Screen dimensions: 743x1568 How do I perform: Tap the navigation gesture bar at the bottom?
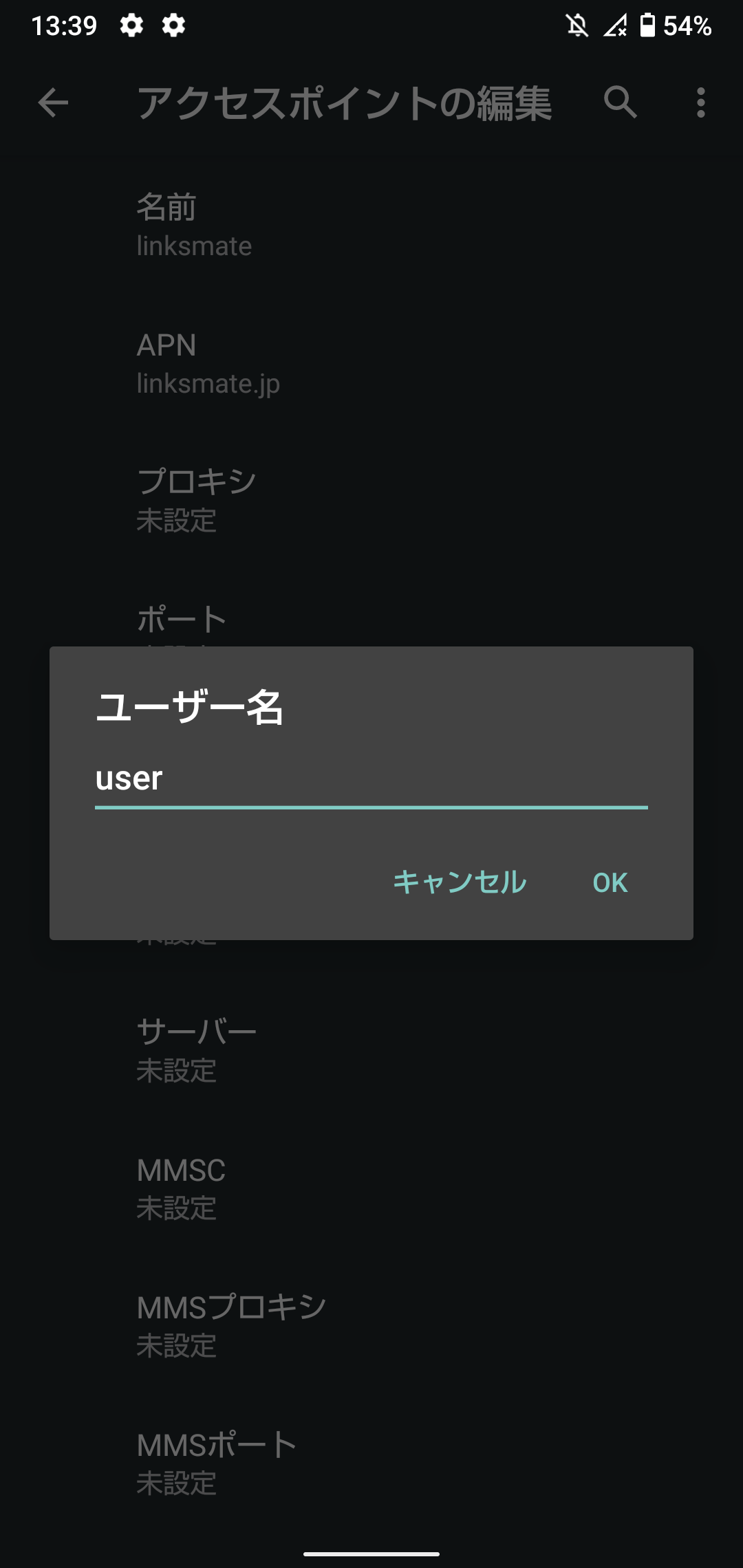point(371,1554)
